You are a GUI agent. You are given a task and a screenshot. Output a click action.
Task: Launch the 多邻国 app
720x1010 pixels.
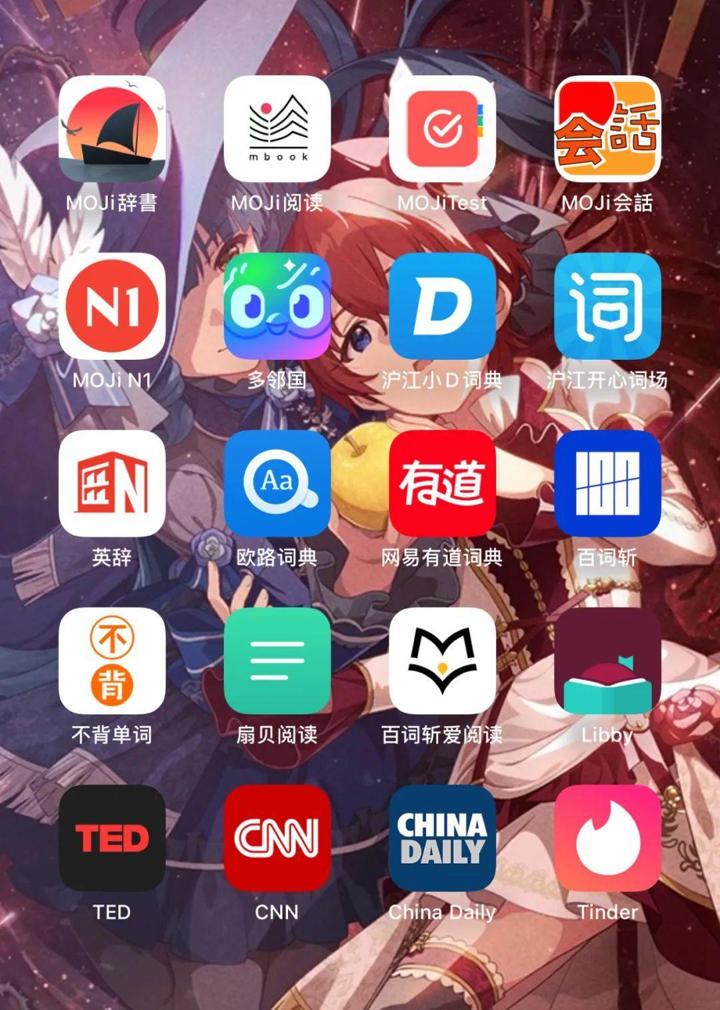coord(277,306)
